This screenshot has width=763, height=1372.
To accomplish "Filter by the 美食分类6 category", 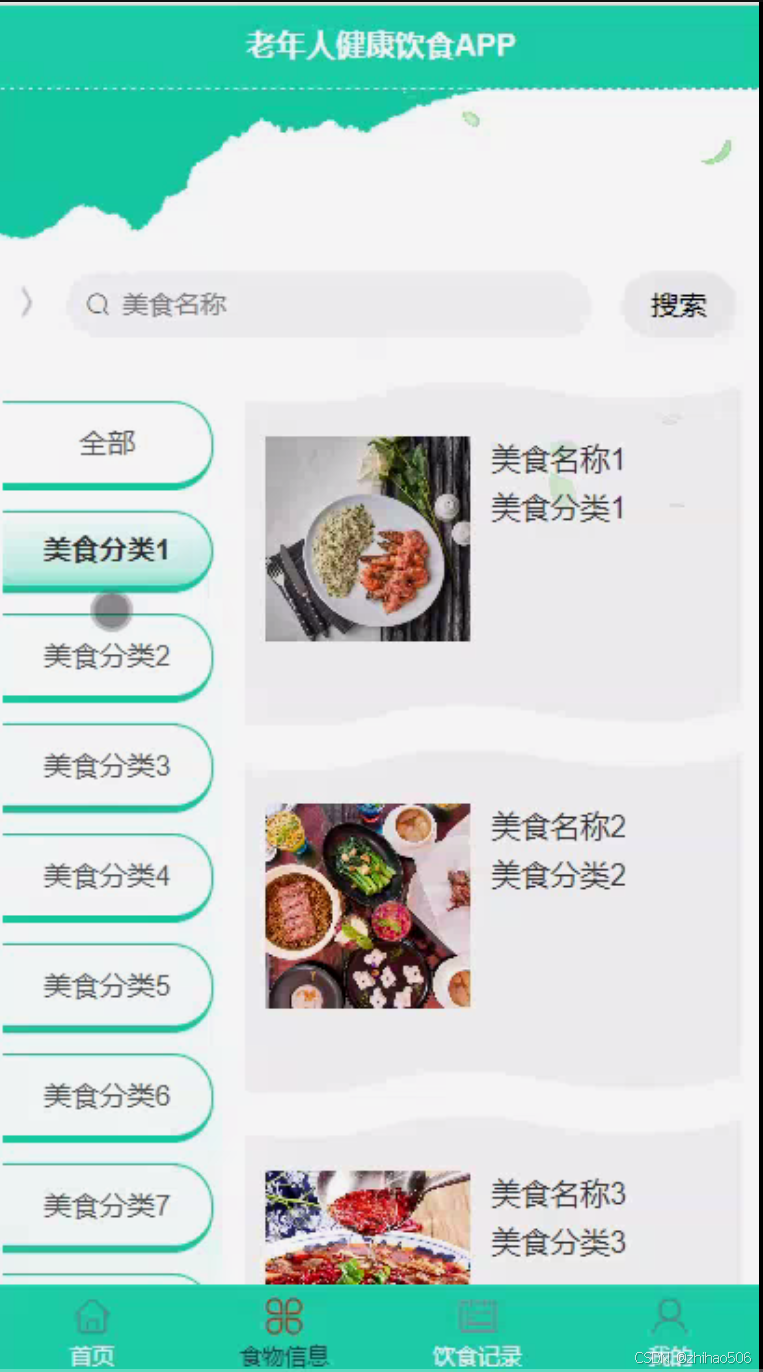I will pos(107,1097).
